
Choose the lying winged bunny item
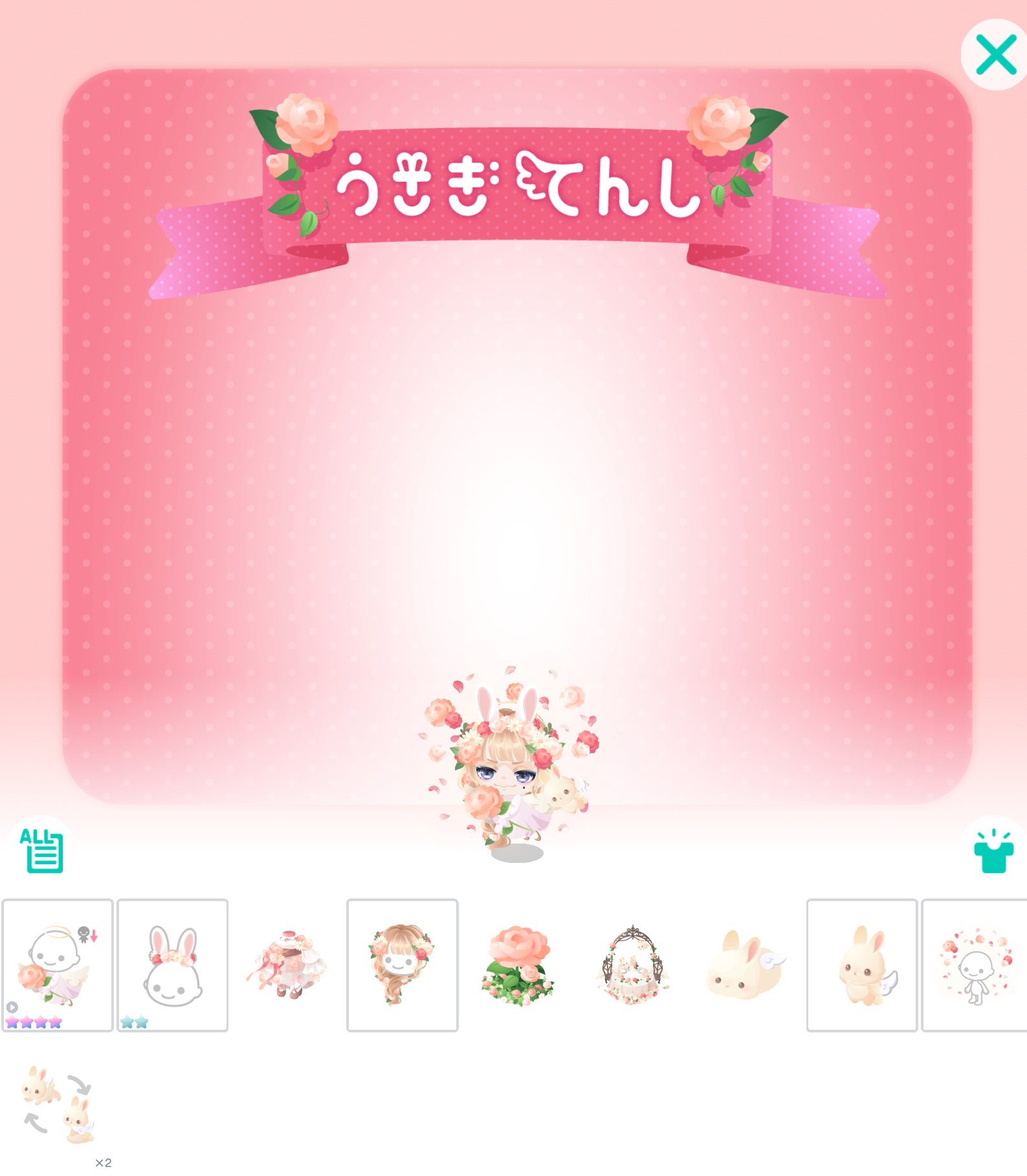pos(747,964)
